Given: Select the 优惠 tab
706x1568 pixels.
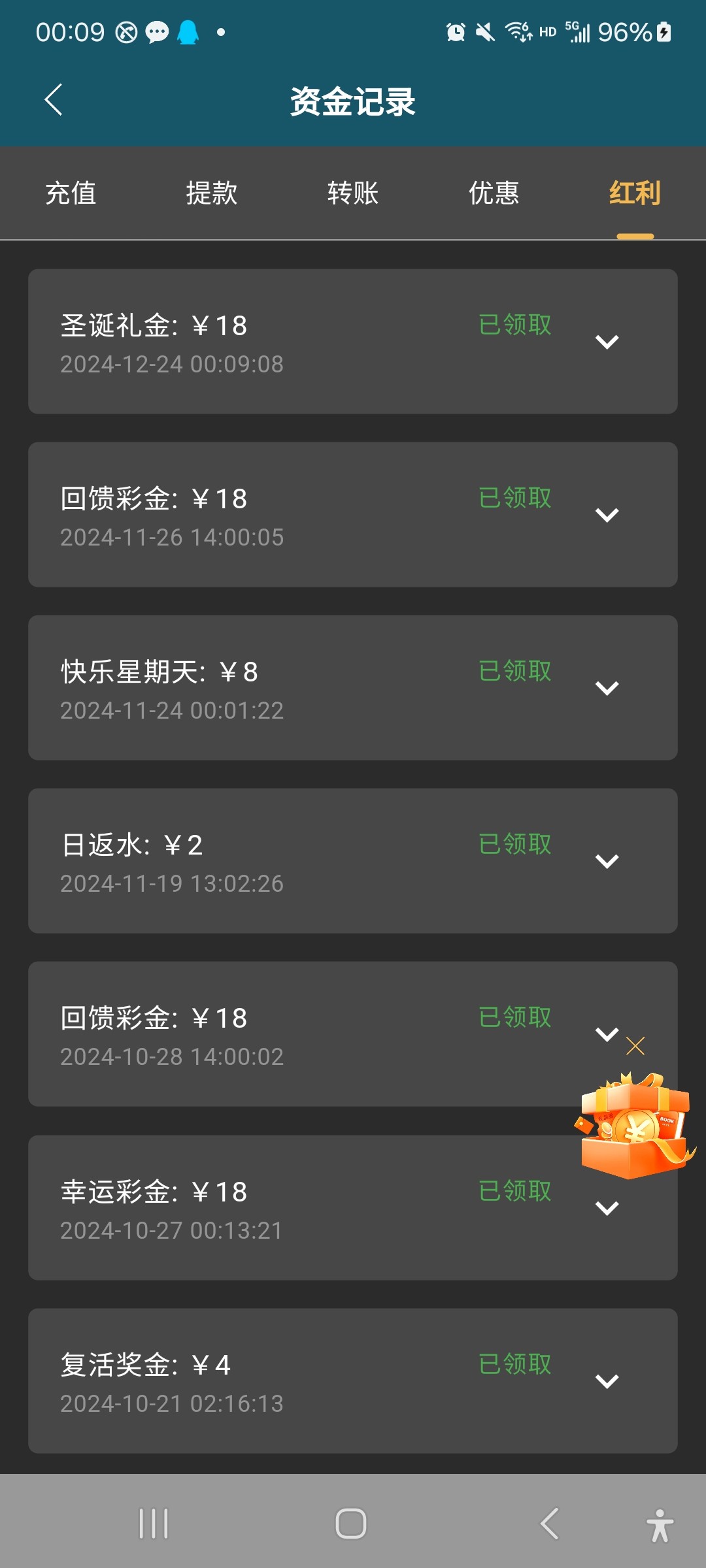Looking at the screenshot, I should [x=494, y=193].
